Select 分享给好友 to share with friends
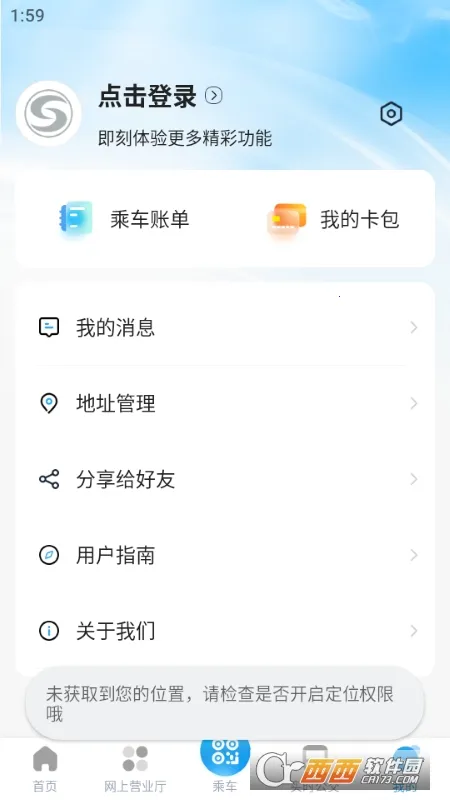450x800 pixels. 225,480
